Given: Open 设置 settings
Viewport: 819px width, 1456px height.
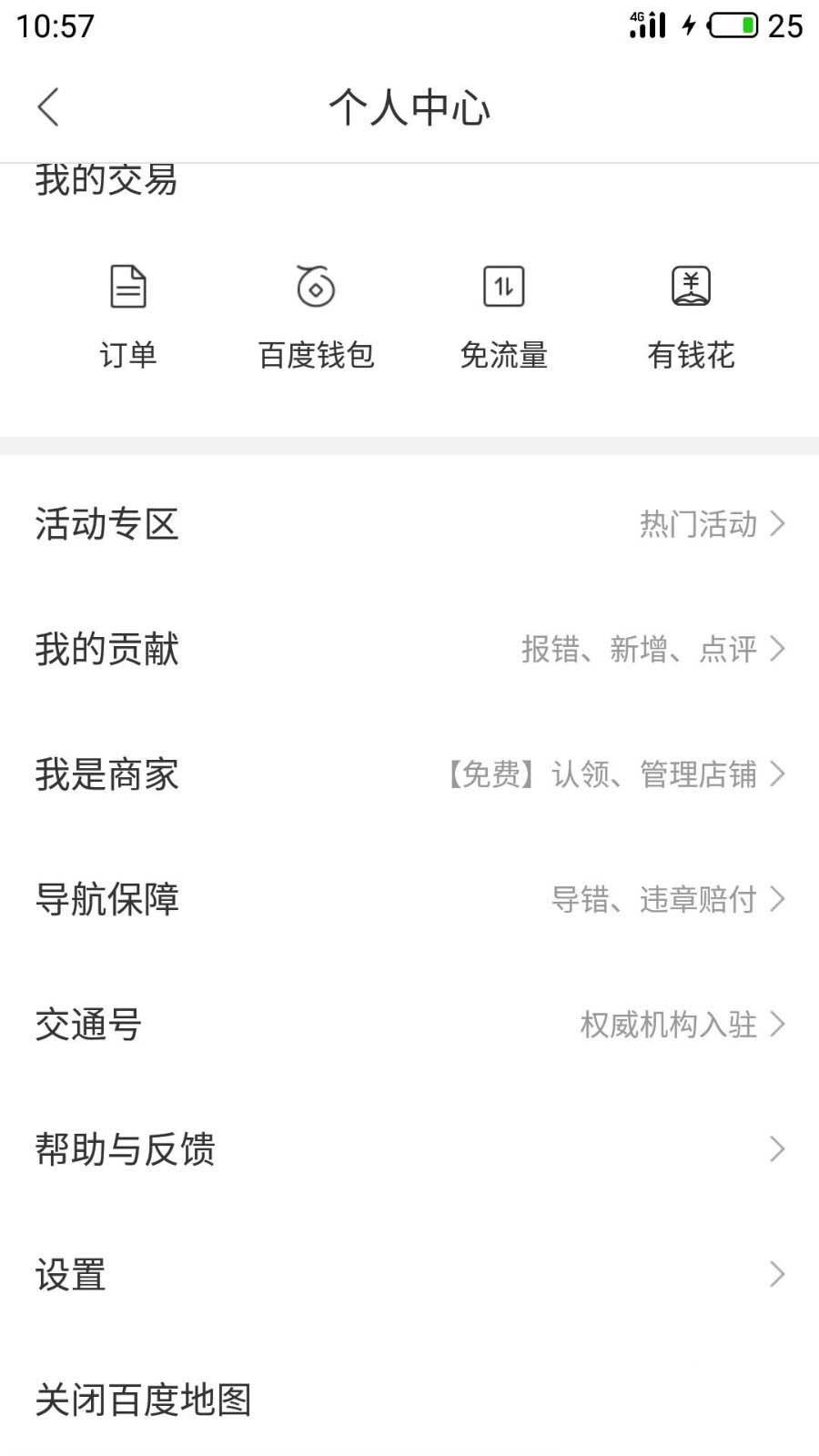Looking at the screenshot, I should point(409,1275).
